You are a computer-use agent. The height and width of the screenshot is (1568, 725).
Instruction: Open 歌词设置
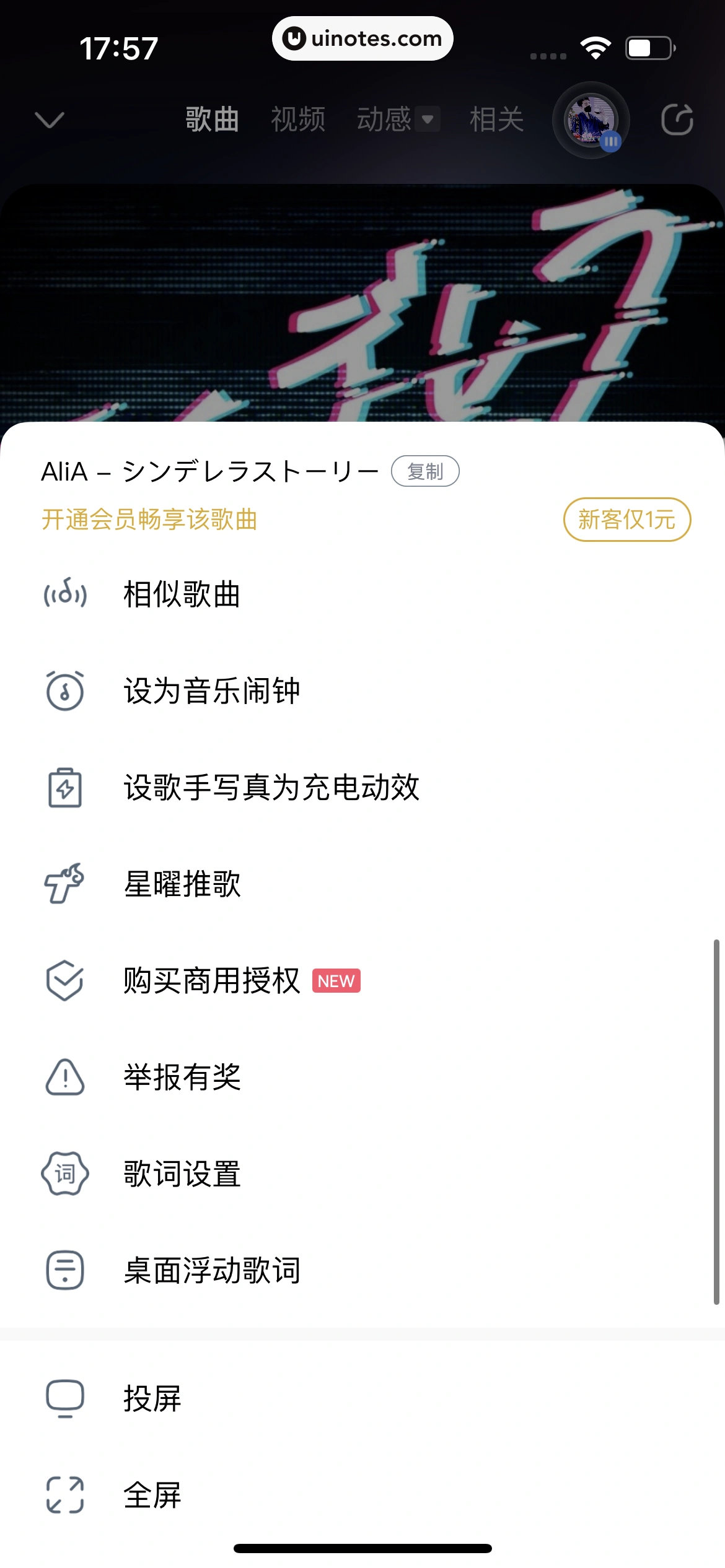[182, 1174]
